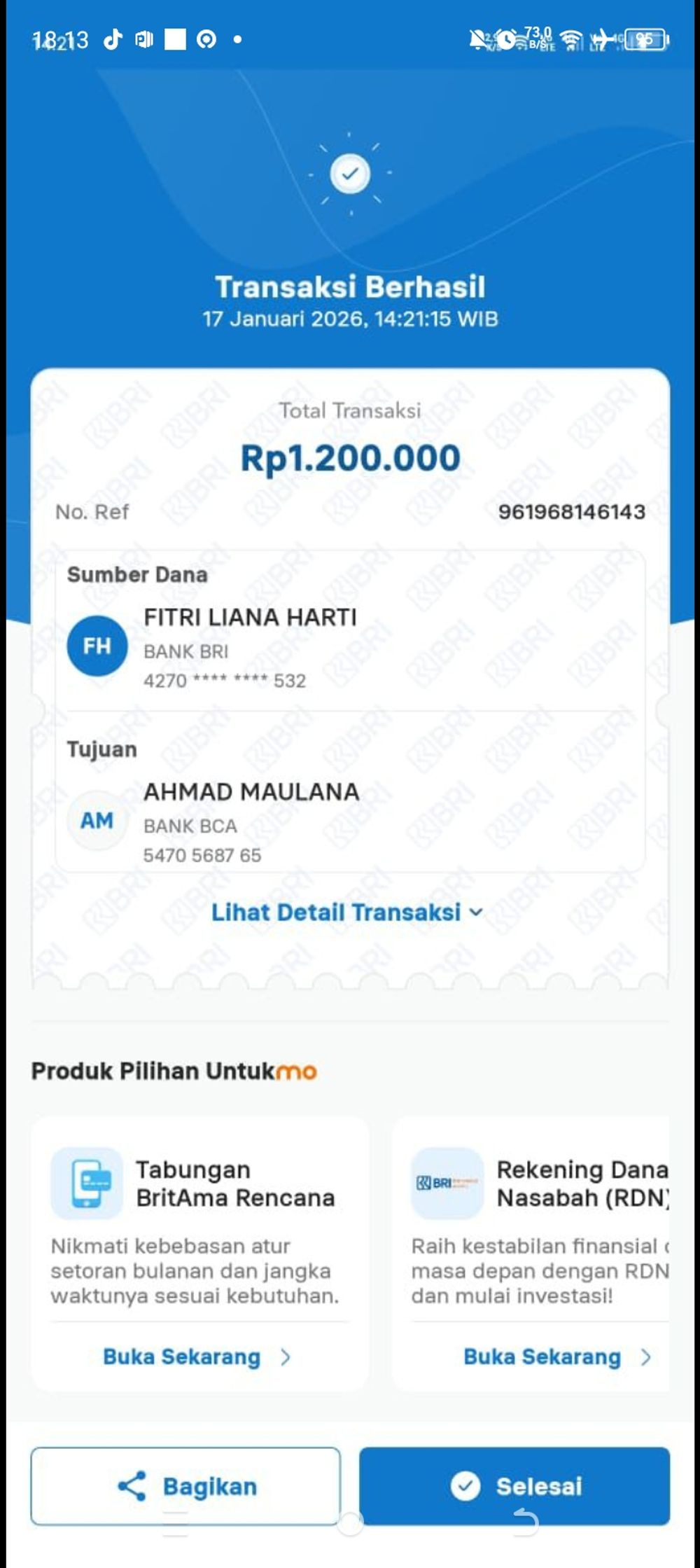Open Buka Sekarang for Tabungan BritAma Rencana
Image resolution: width=700 pixels, height=1568 pixels.
[x=196, y=1357]
